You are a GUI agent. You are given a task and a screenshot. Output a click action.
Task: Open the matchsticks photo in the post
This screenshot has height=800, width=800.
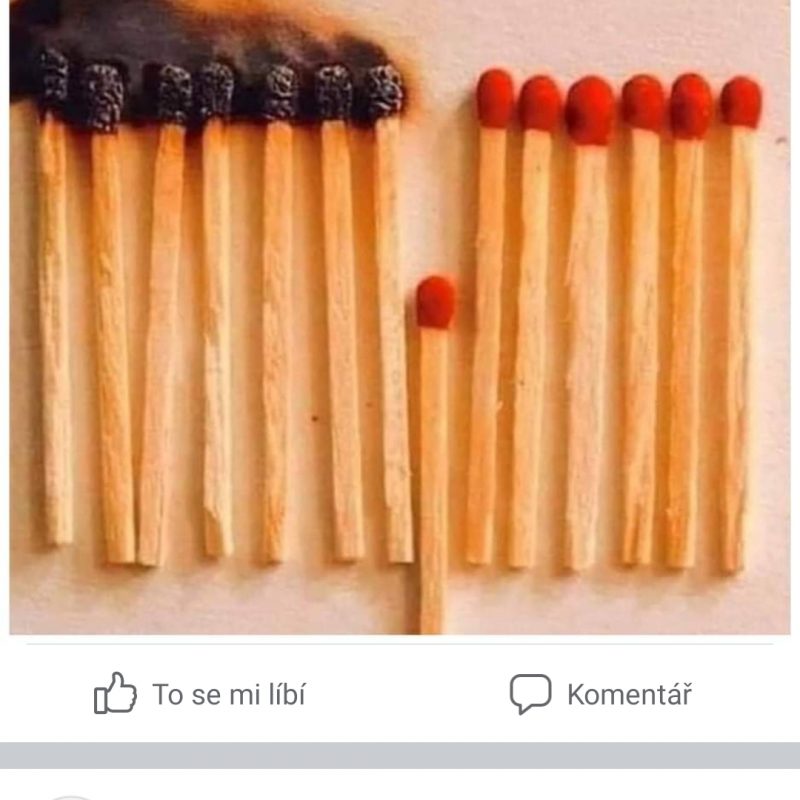[400, 320]
